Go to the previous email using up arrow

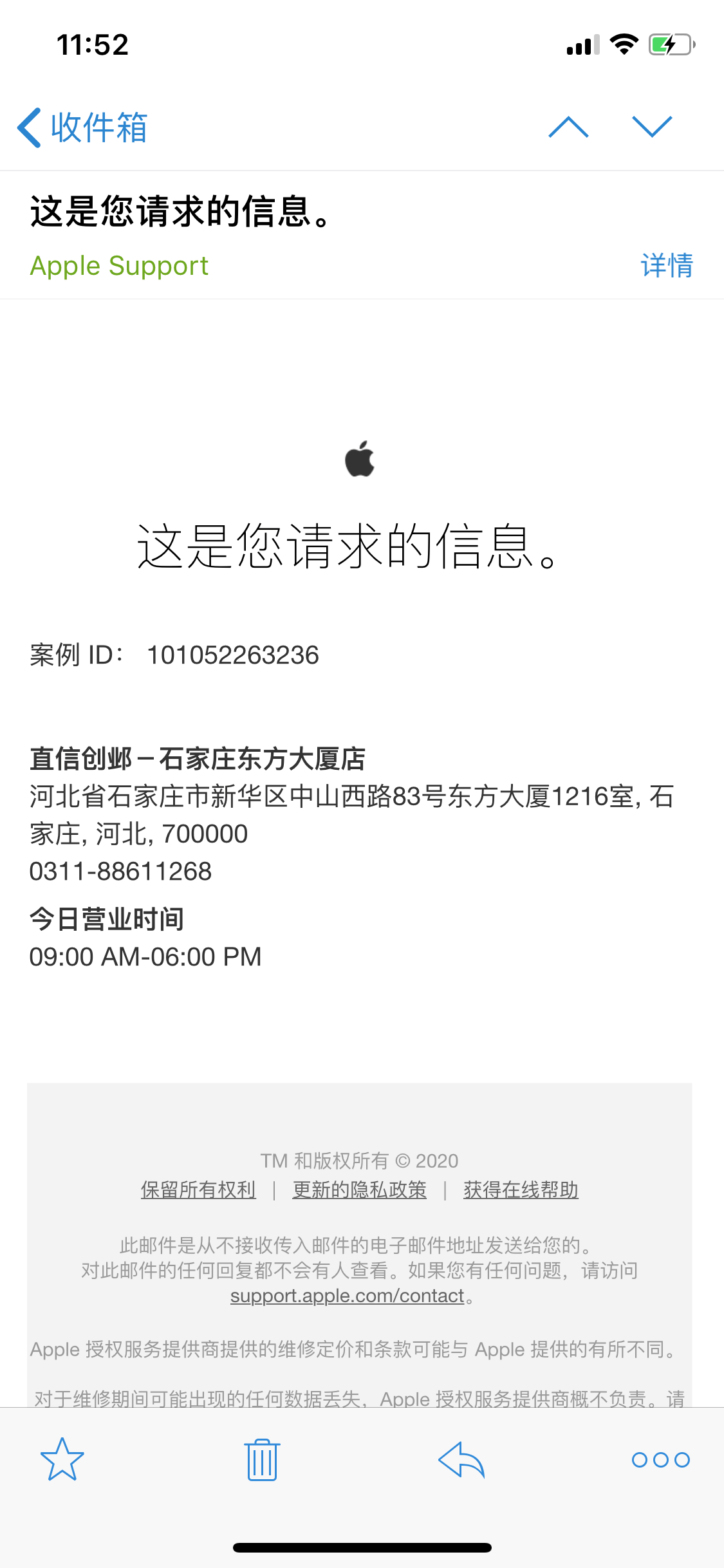[x=568, y=127]
